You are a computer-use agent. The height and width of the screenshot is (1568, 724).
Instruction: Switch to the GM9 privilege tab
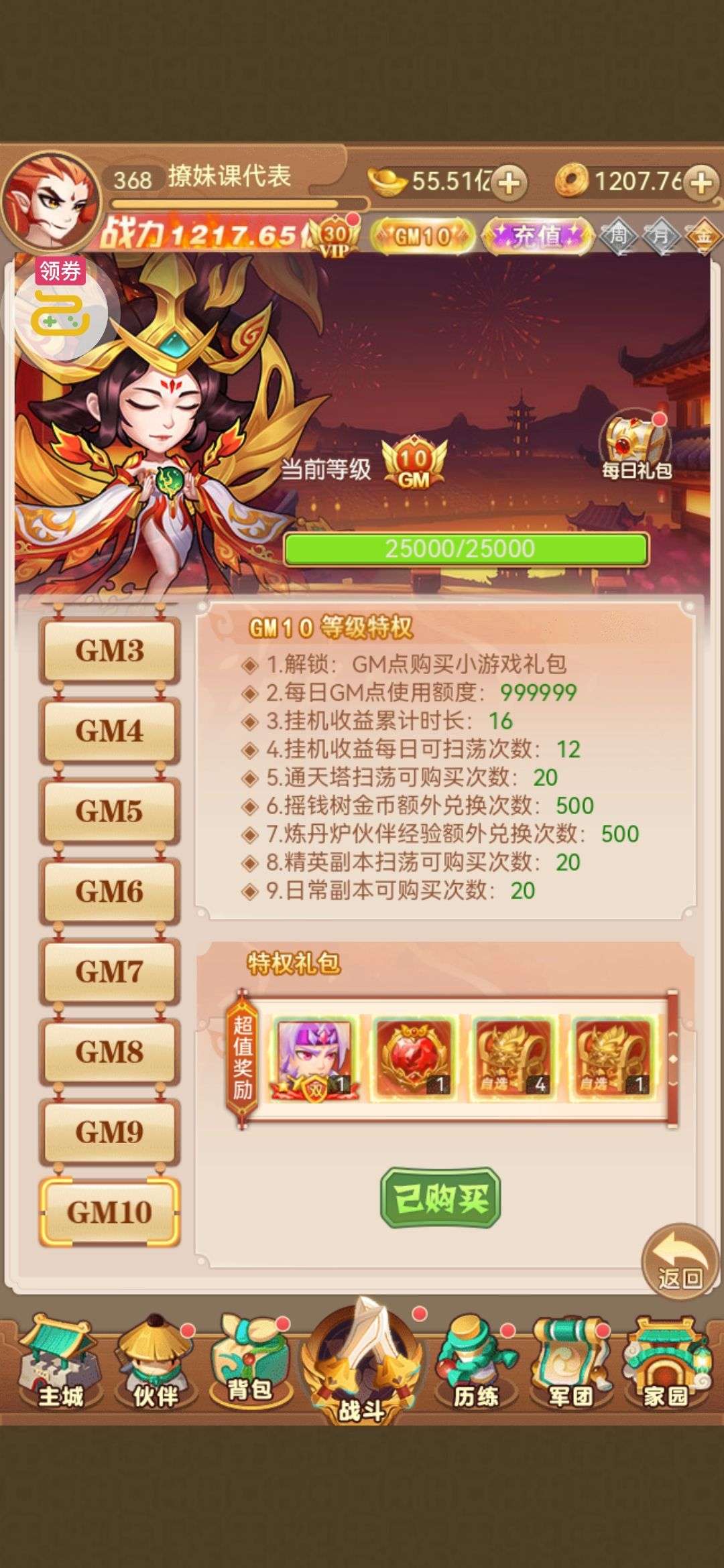pos(110,1132)
